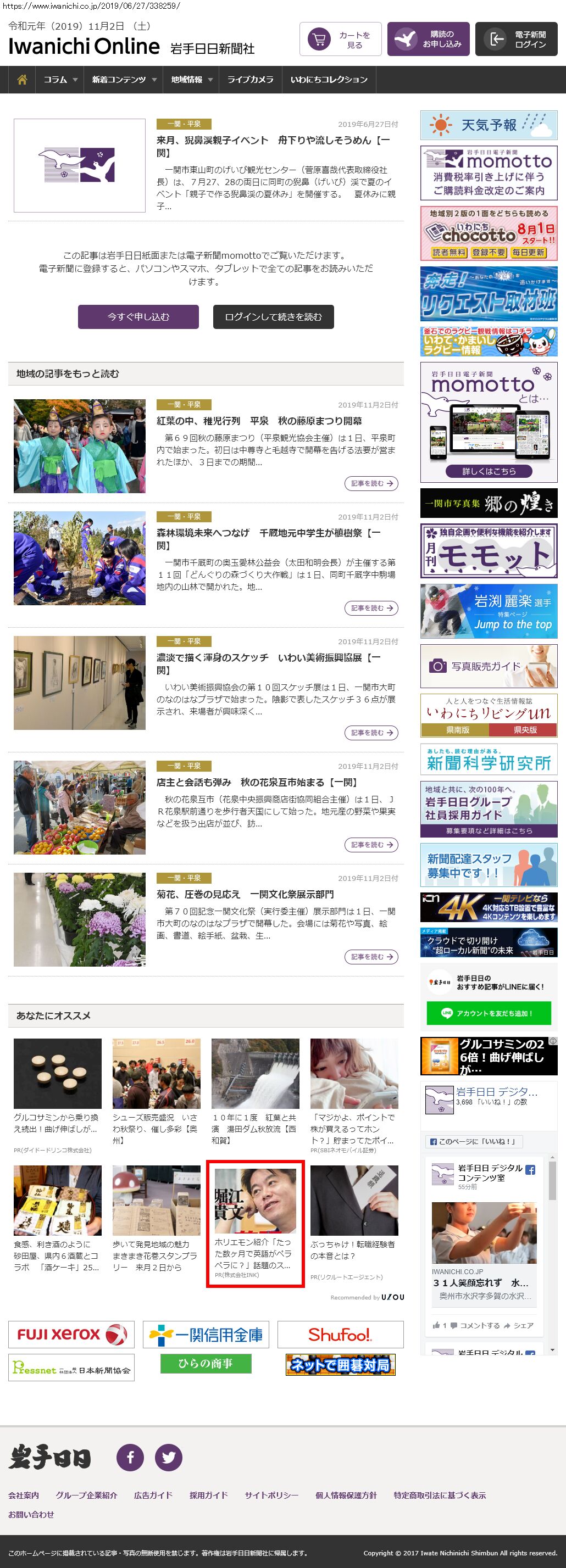The height and width of the screenshot is (1568, 566).
Task: Open the 天気予報 weather banner
Action: [x=489, y=125]
